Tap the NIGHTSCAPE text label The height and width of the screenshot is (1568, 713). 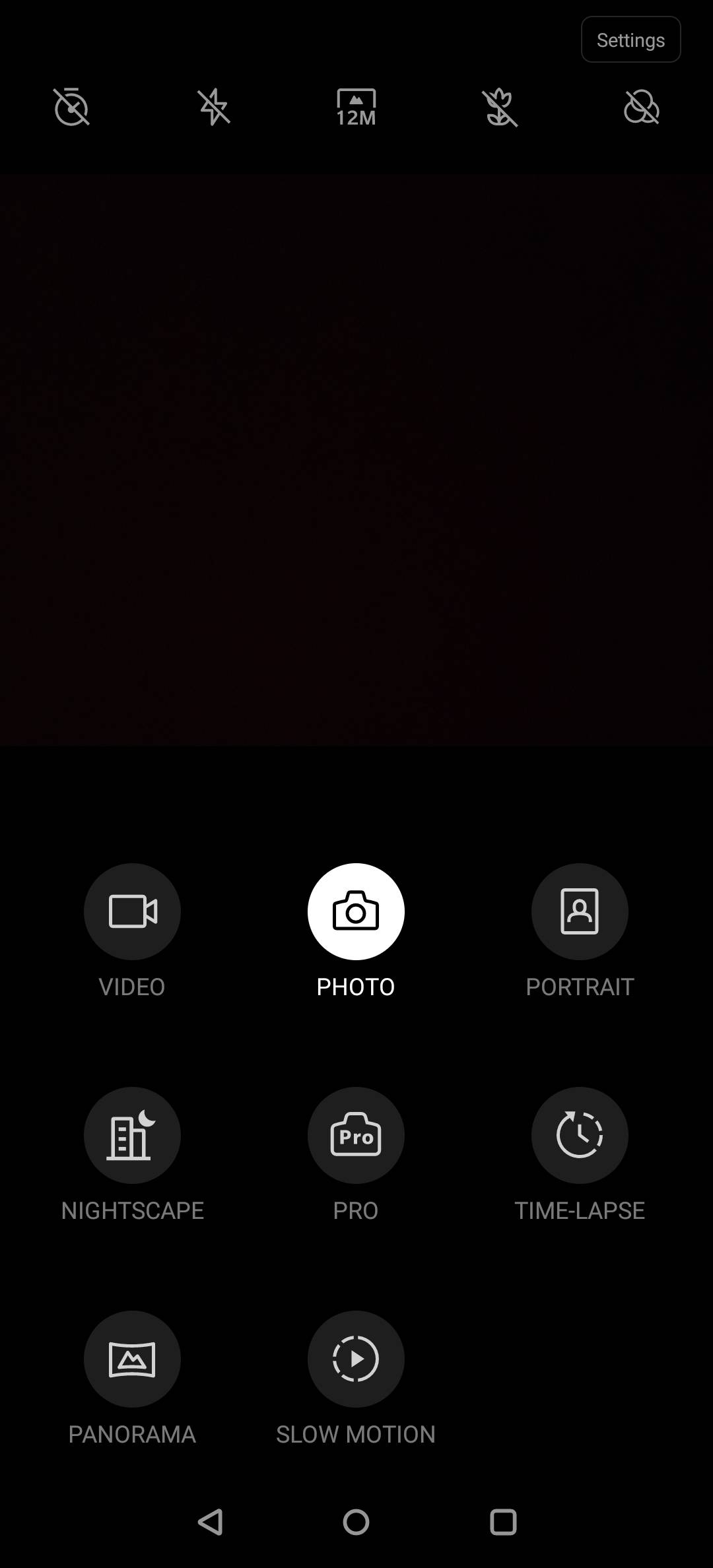[133, 1210]
